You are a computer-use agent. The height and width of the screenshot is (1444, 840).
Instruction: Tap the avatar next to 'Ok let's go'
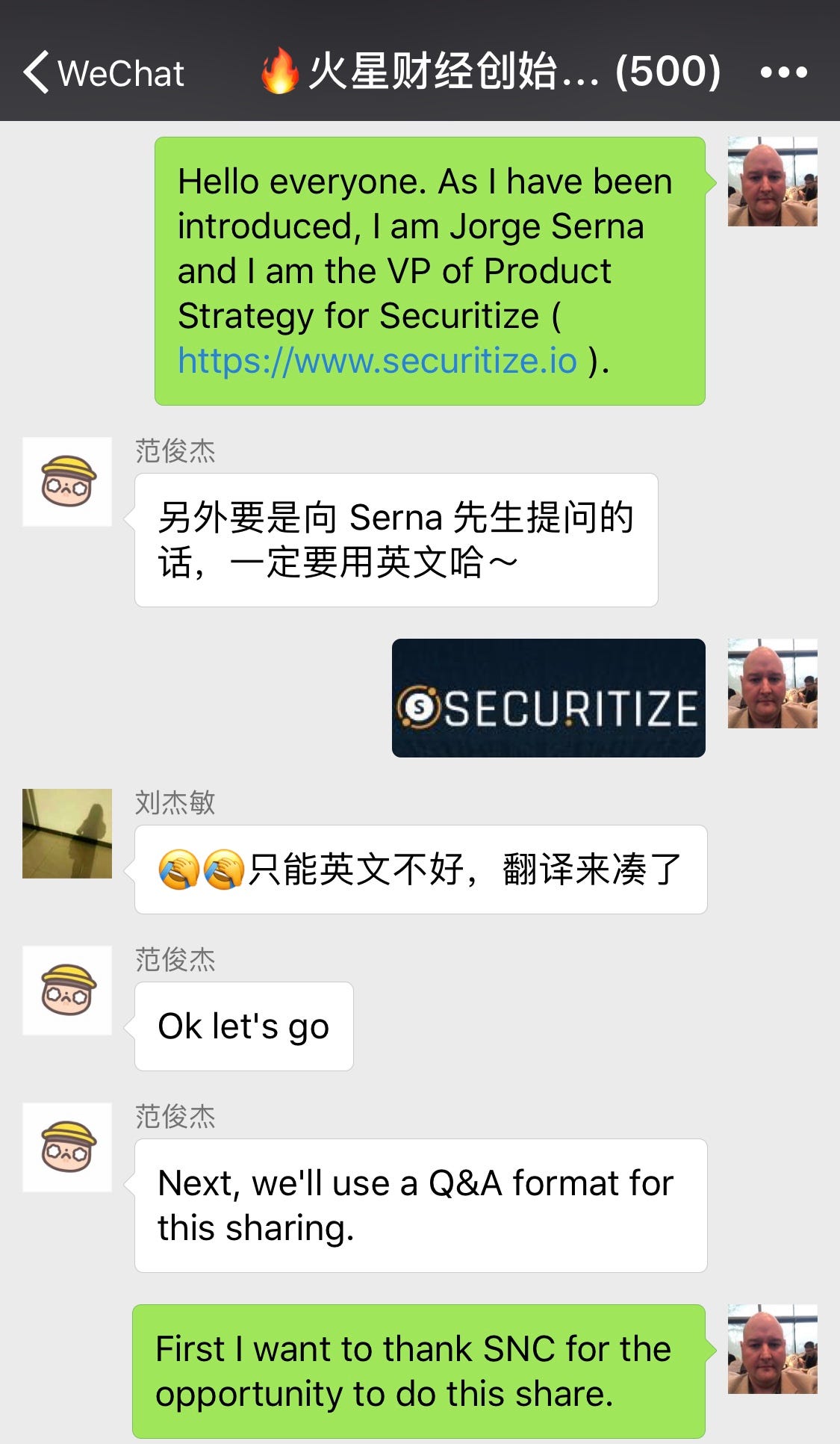point(67,990)
